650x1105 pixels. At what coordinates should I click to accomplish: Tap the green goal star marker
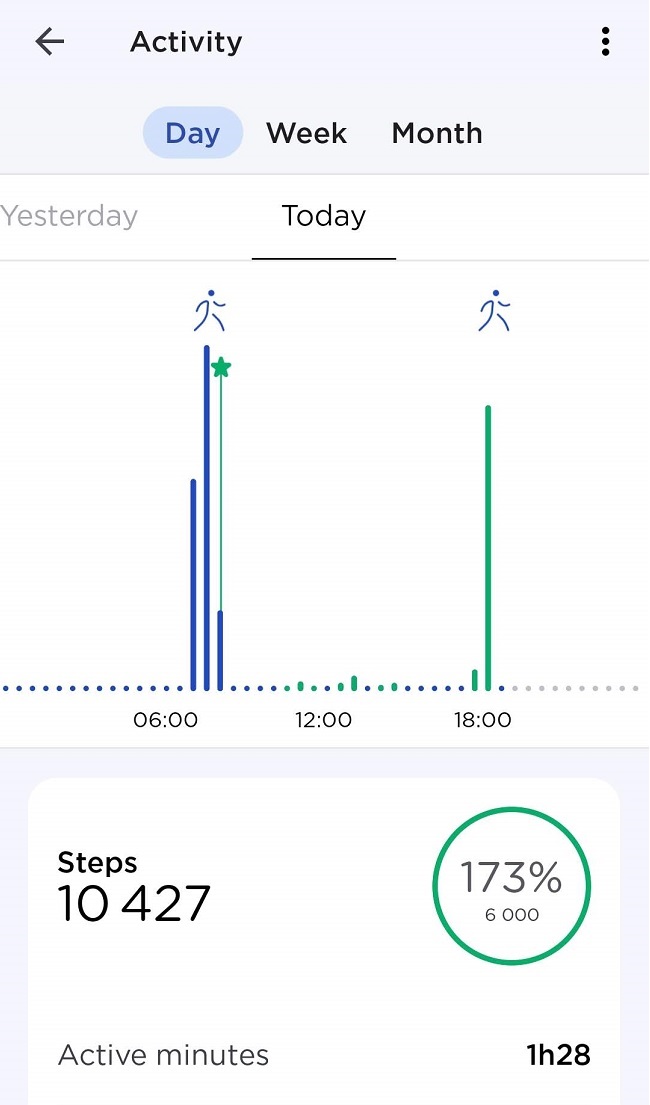pyautogui.click(x=221, y=367)
